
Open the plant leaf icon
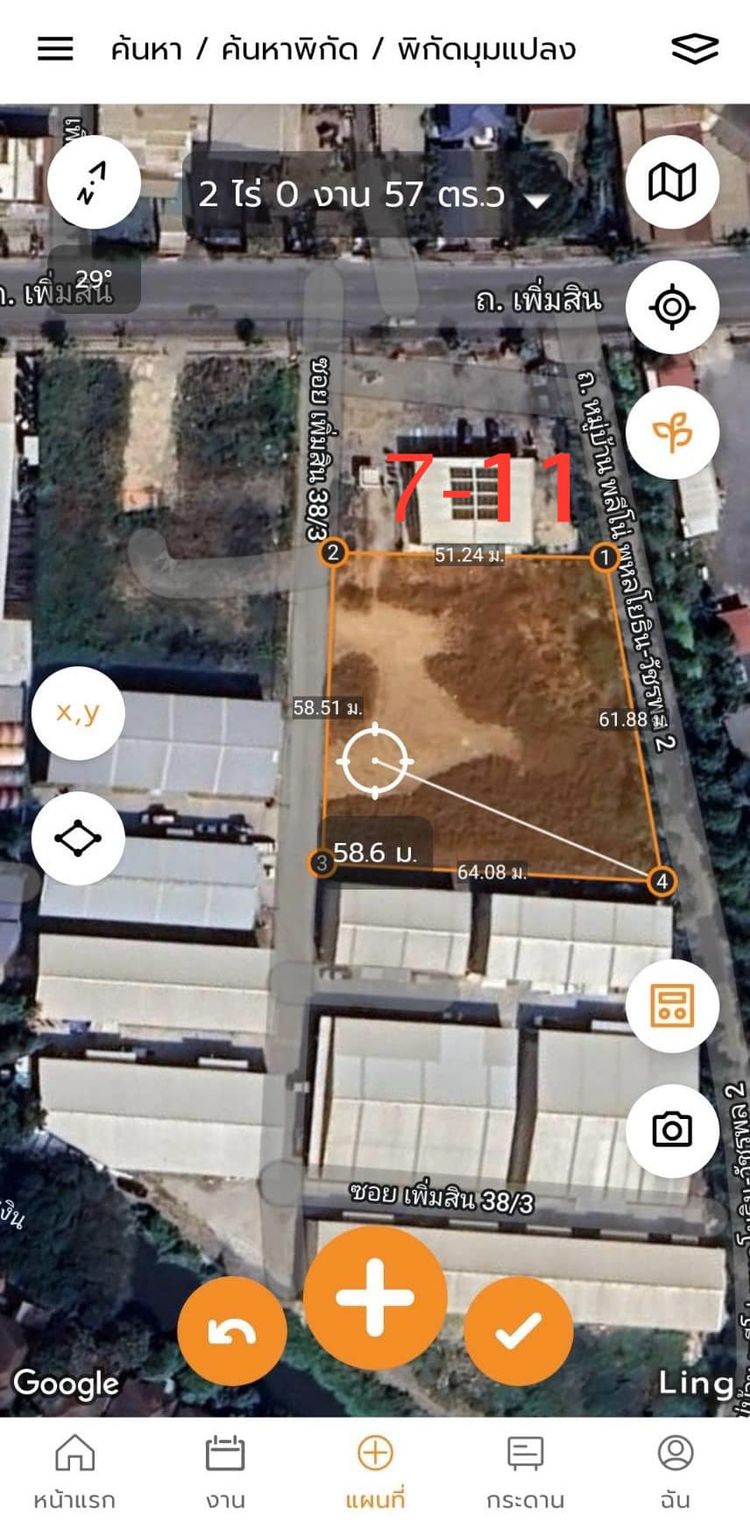[672, 432]
